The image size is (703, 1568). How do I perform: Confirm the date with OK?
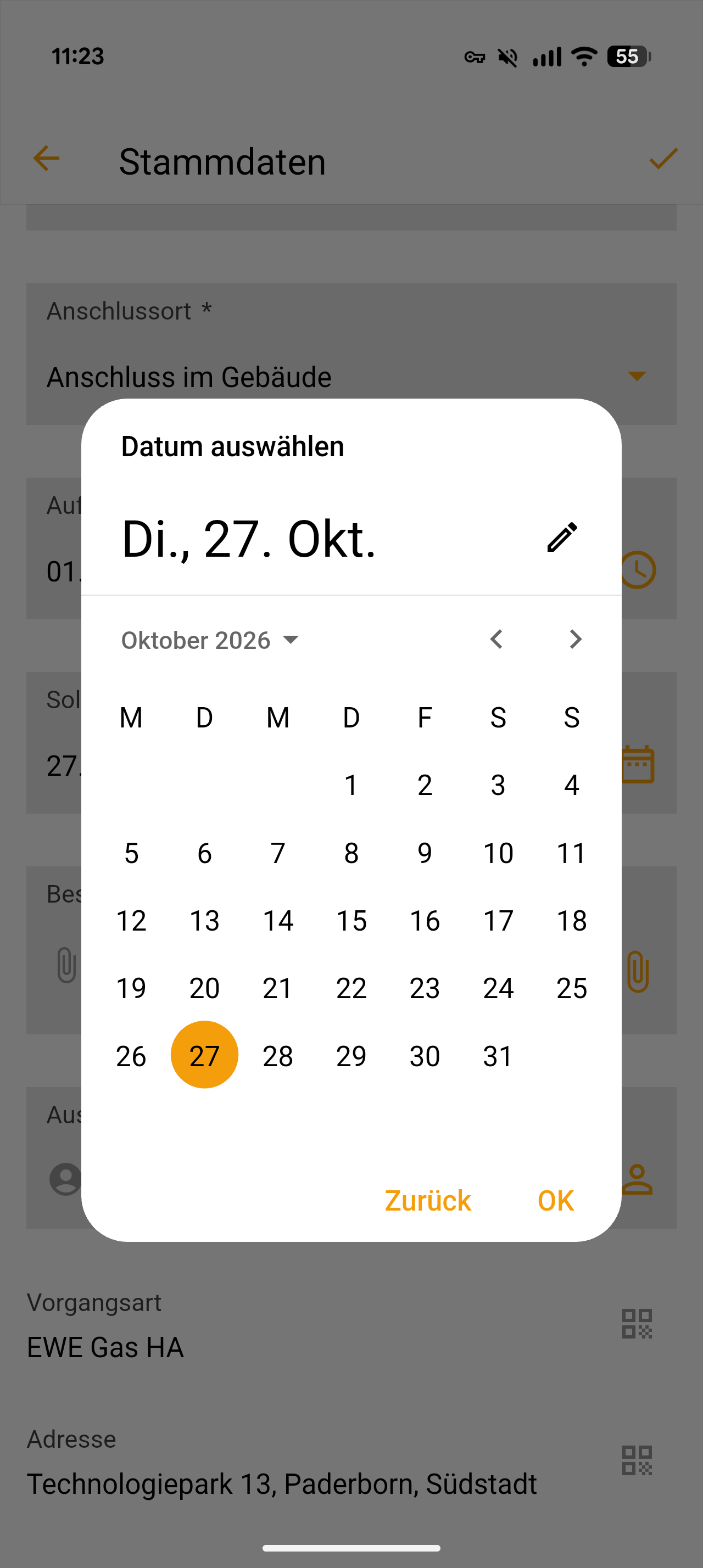tap(556, 1200)
